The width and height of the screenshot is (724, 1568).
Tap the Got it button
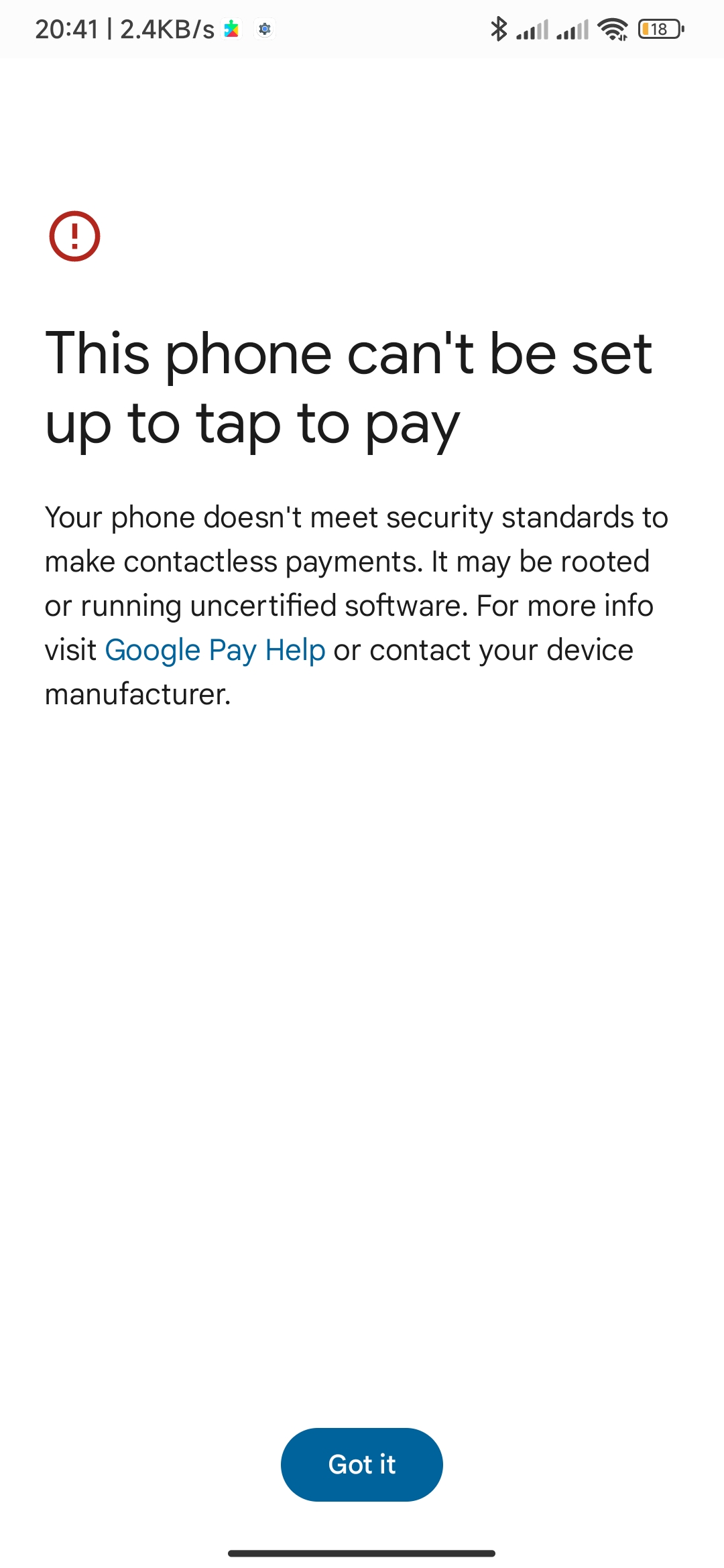(362, 1464)
